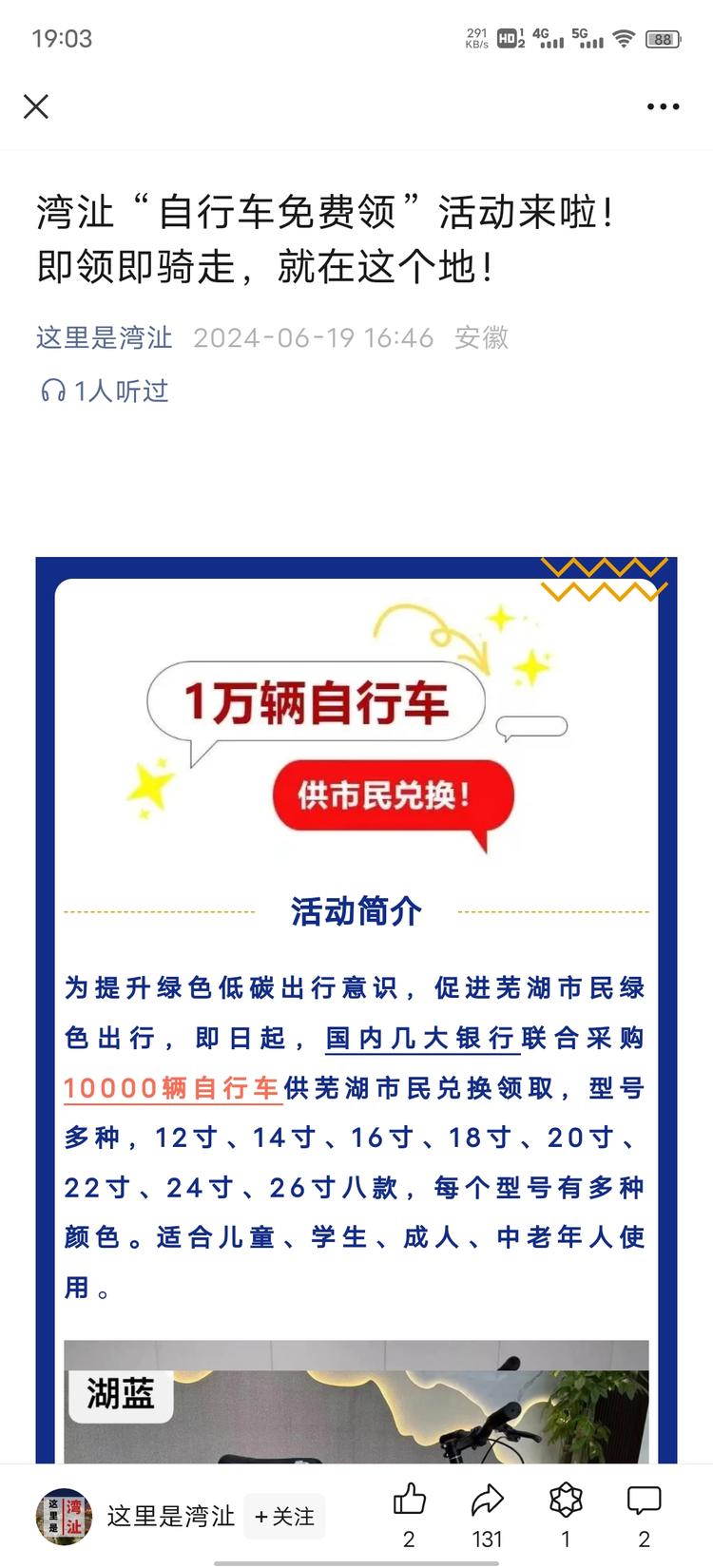Follow the account with +关注
The image size is (713, 1568).
click(284, 1517)
